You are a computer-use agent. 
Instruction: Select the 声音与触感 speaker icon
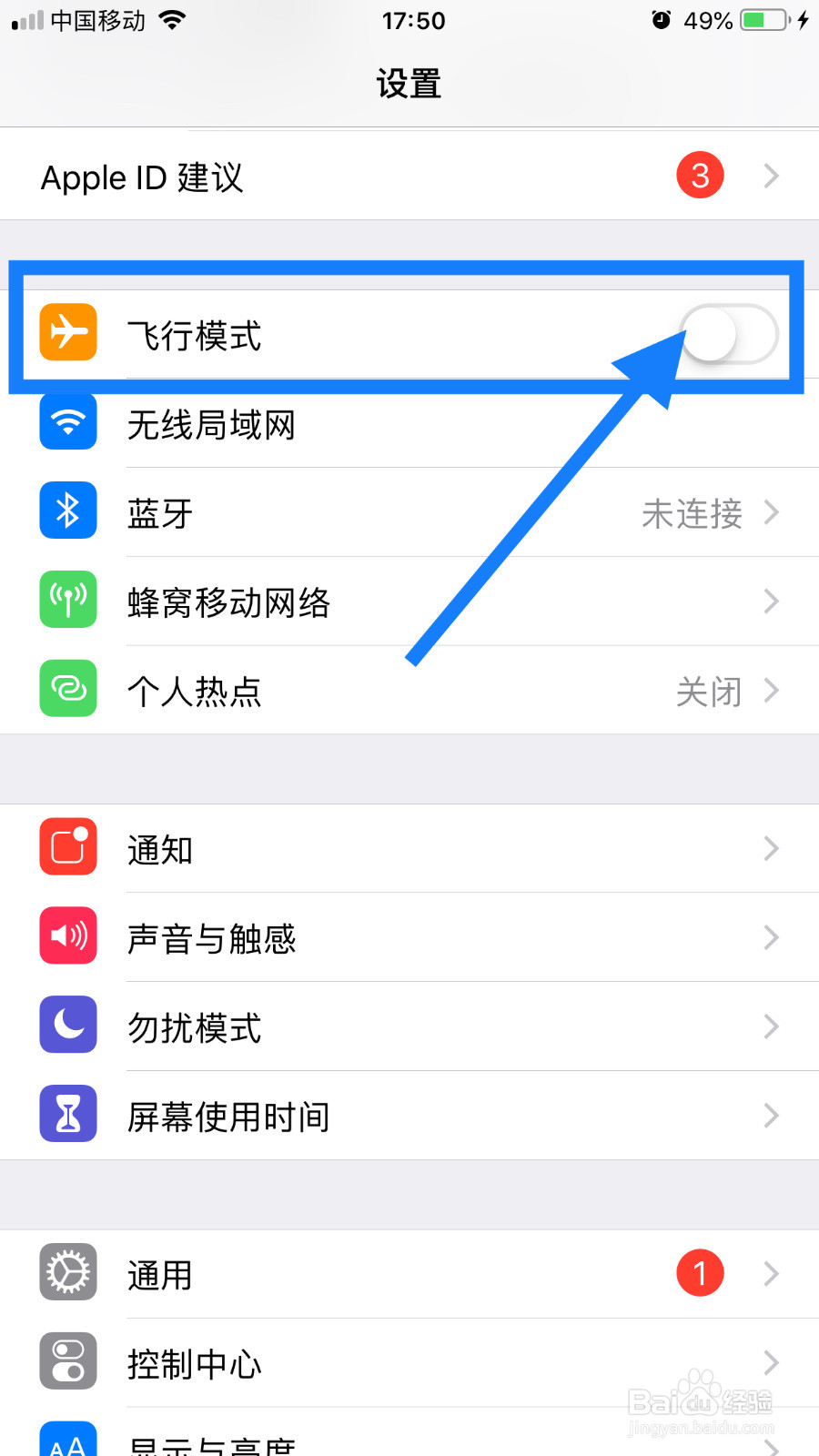pos(67,936)
